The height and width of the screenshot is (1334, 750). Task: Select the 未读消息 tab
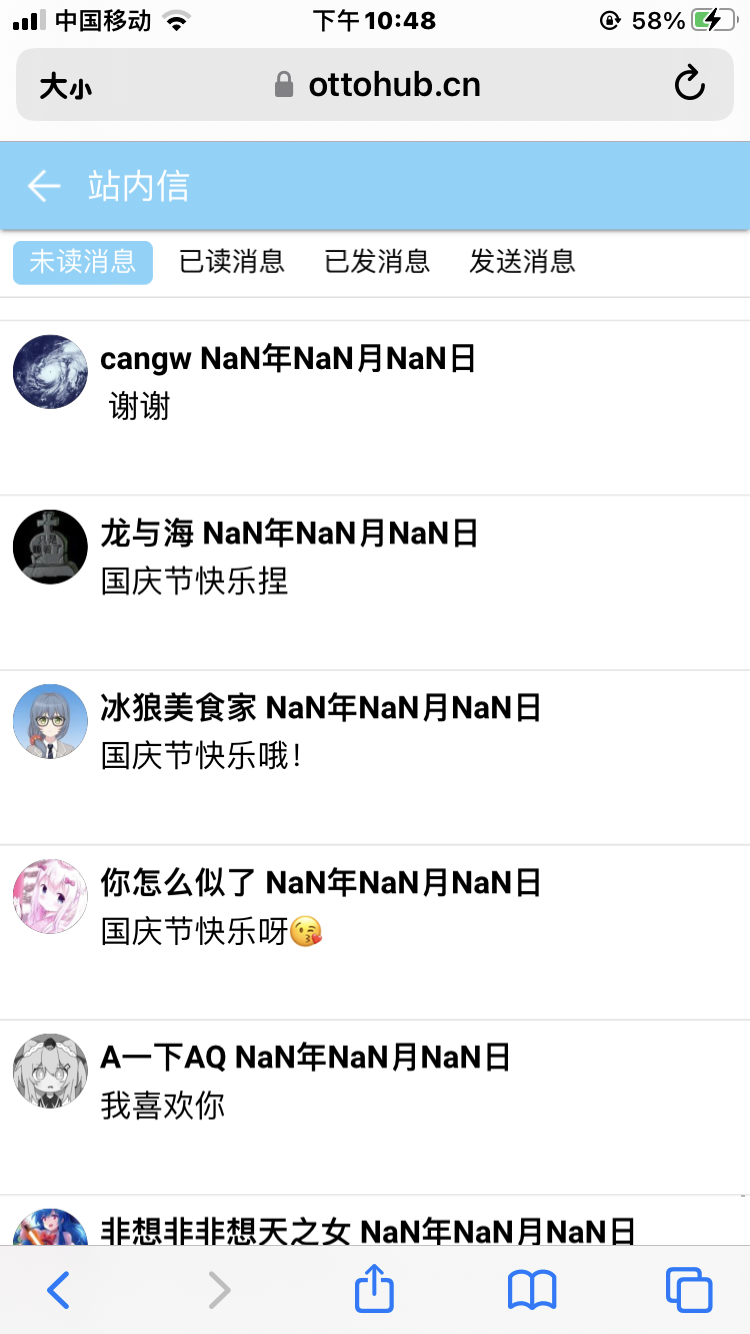tap(83, 262)
